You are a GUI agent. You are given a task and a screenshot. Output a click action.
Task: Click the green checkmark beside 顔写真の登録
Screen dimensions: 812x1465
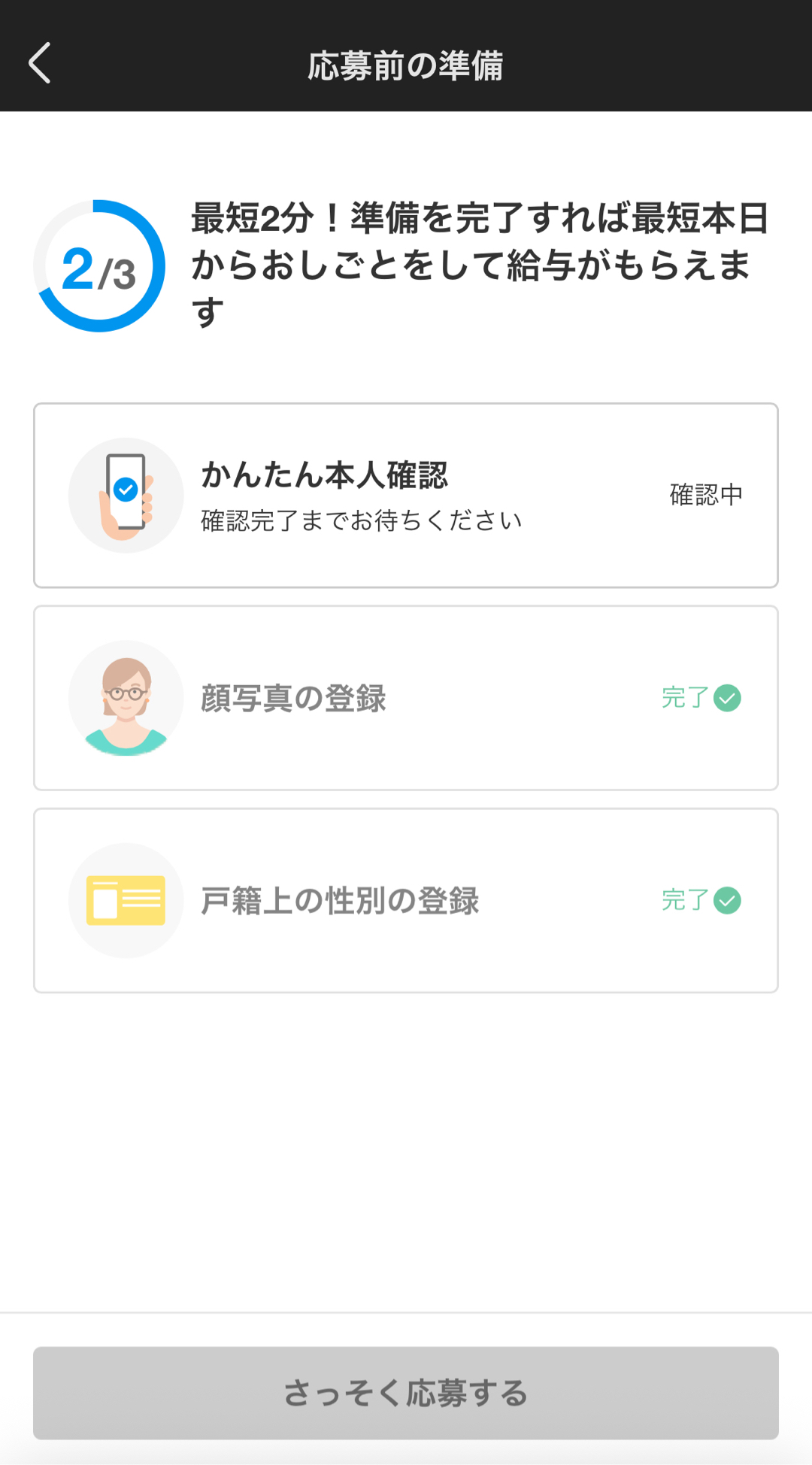(x=727, y=698)
